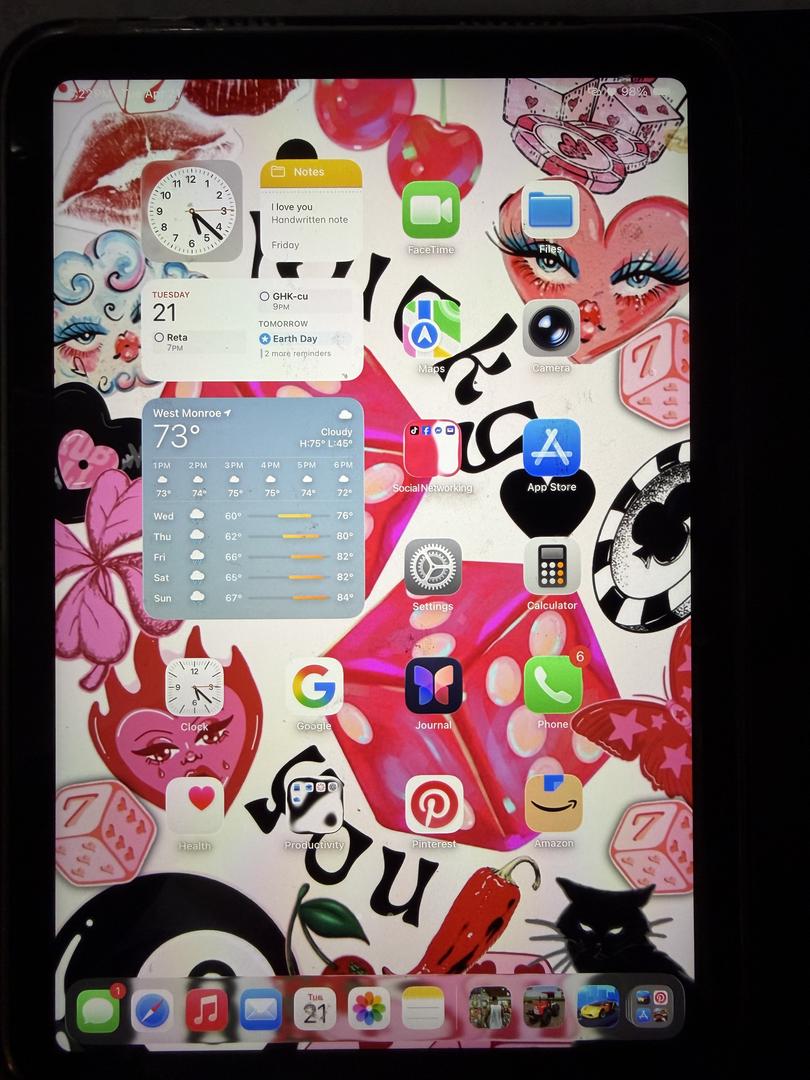Open the Health app
Image resolution: width=810 pixels, height=1080 pixels.
pyautogui.click(x=196, y=806)
